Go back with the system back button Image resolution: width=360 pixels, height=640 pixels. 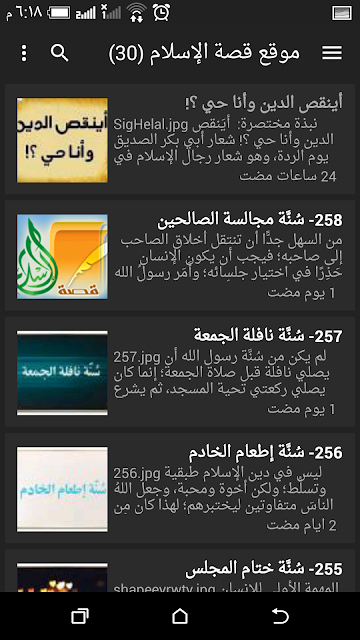pos(280,616)
